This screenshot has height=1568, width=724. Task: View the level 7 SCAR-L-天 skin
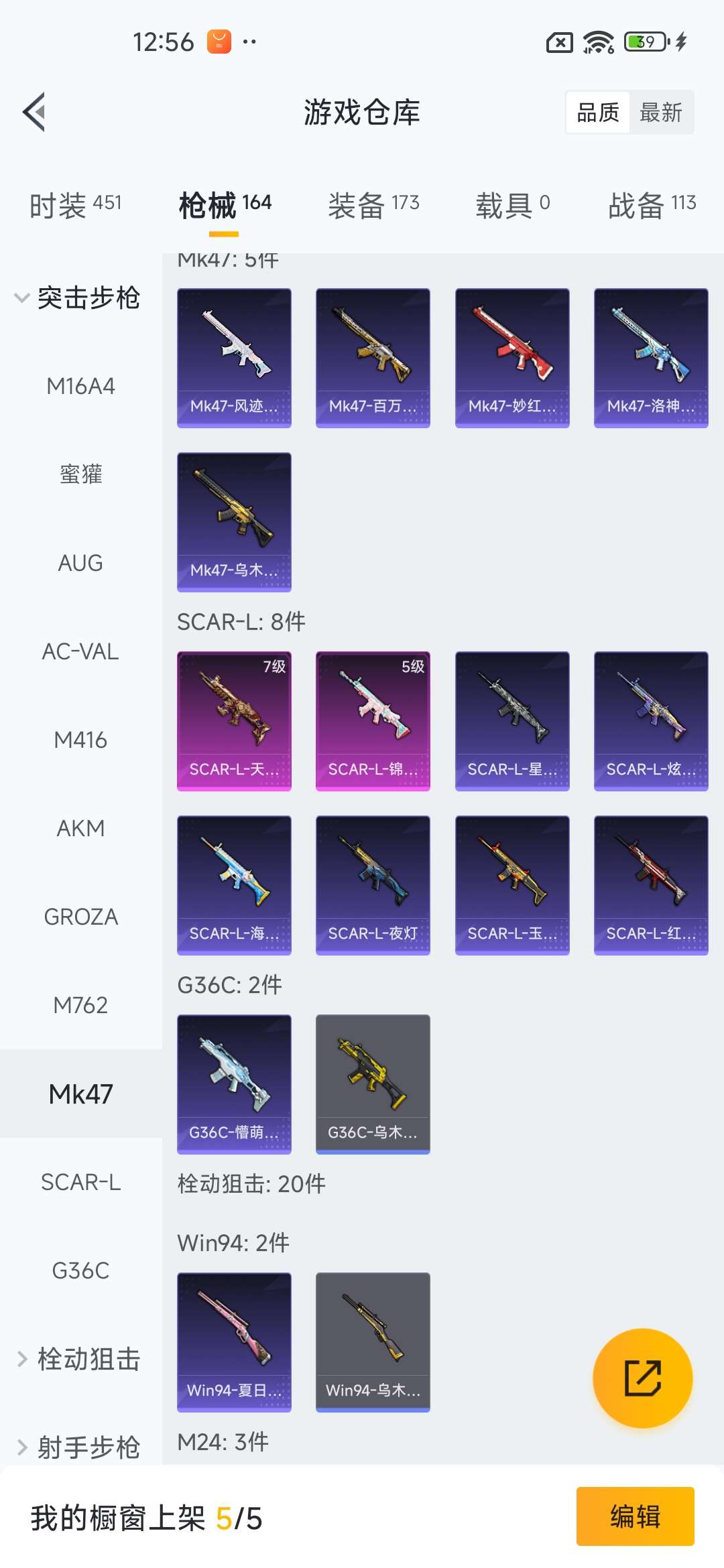click(234, 721)
